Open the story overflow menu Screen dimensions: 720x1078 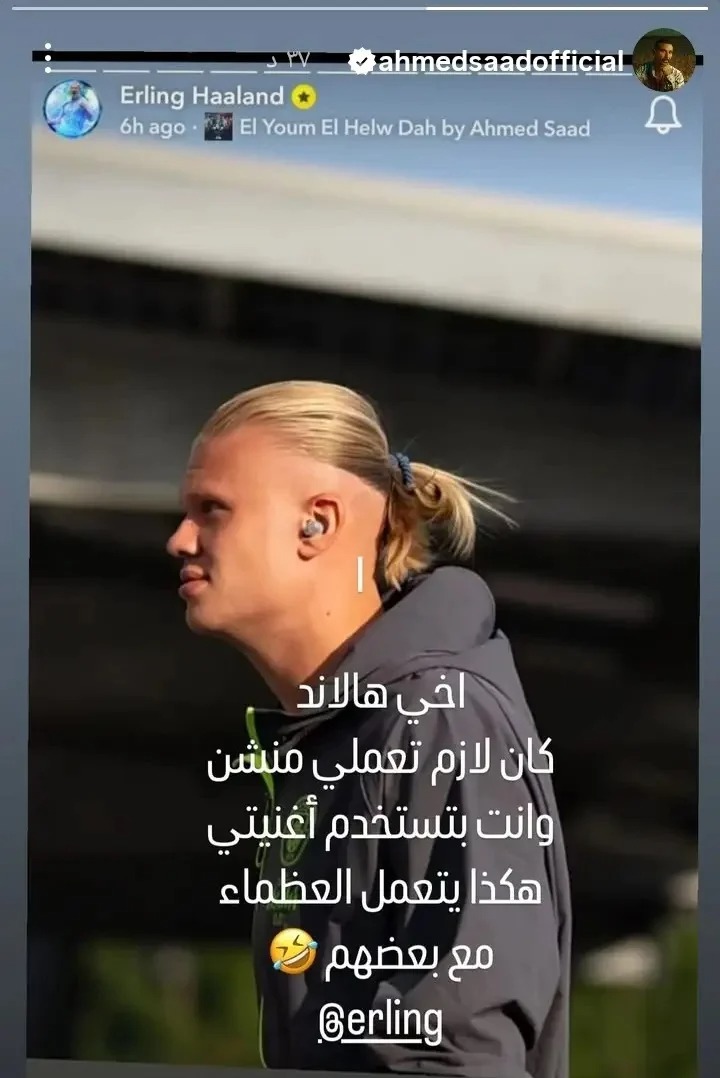coord(48,58)
